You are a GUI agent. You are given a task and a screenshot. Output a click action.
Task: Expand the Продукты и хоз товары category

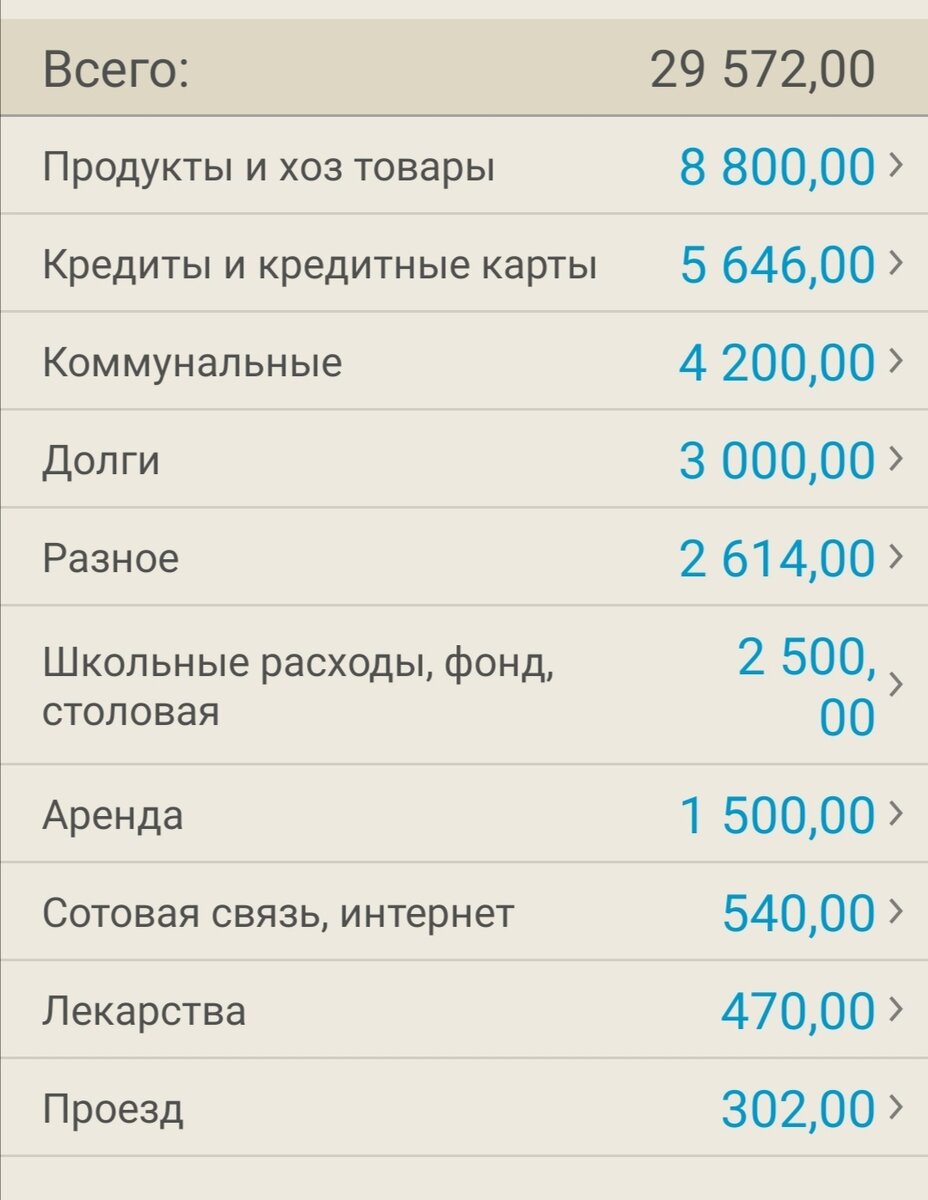[x=899, y=165]
